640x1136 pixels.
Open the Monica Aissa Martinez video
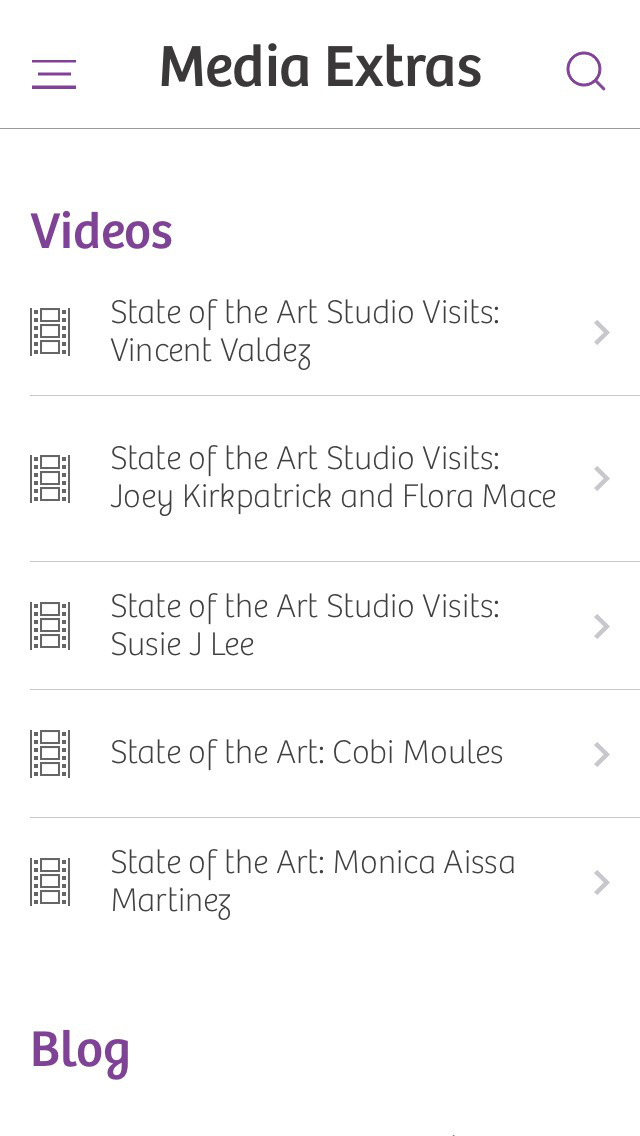(320, 882)
